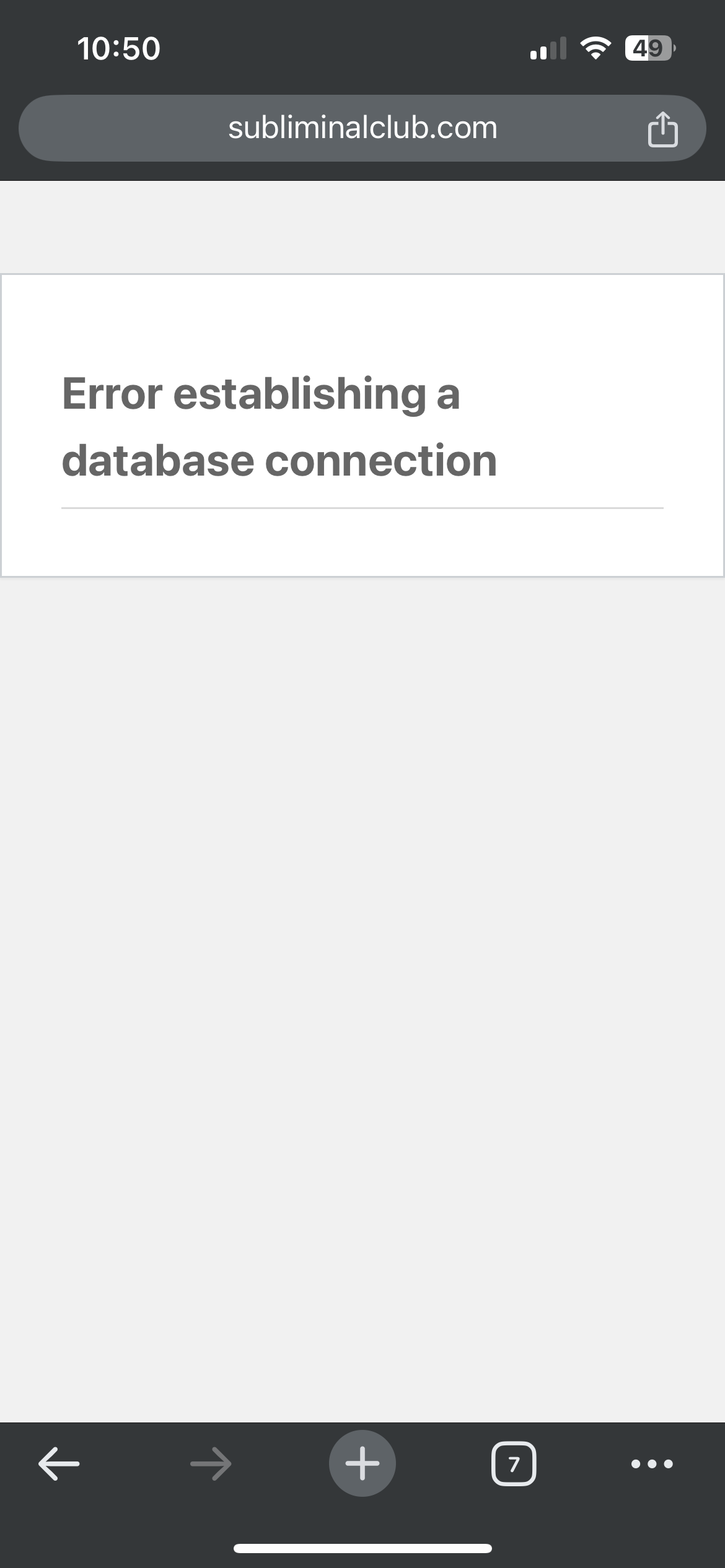Open the three-dot browser menu
Screen dimensions: 725x1568
[x=651, y=1465]
